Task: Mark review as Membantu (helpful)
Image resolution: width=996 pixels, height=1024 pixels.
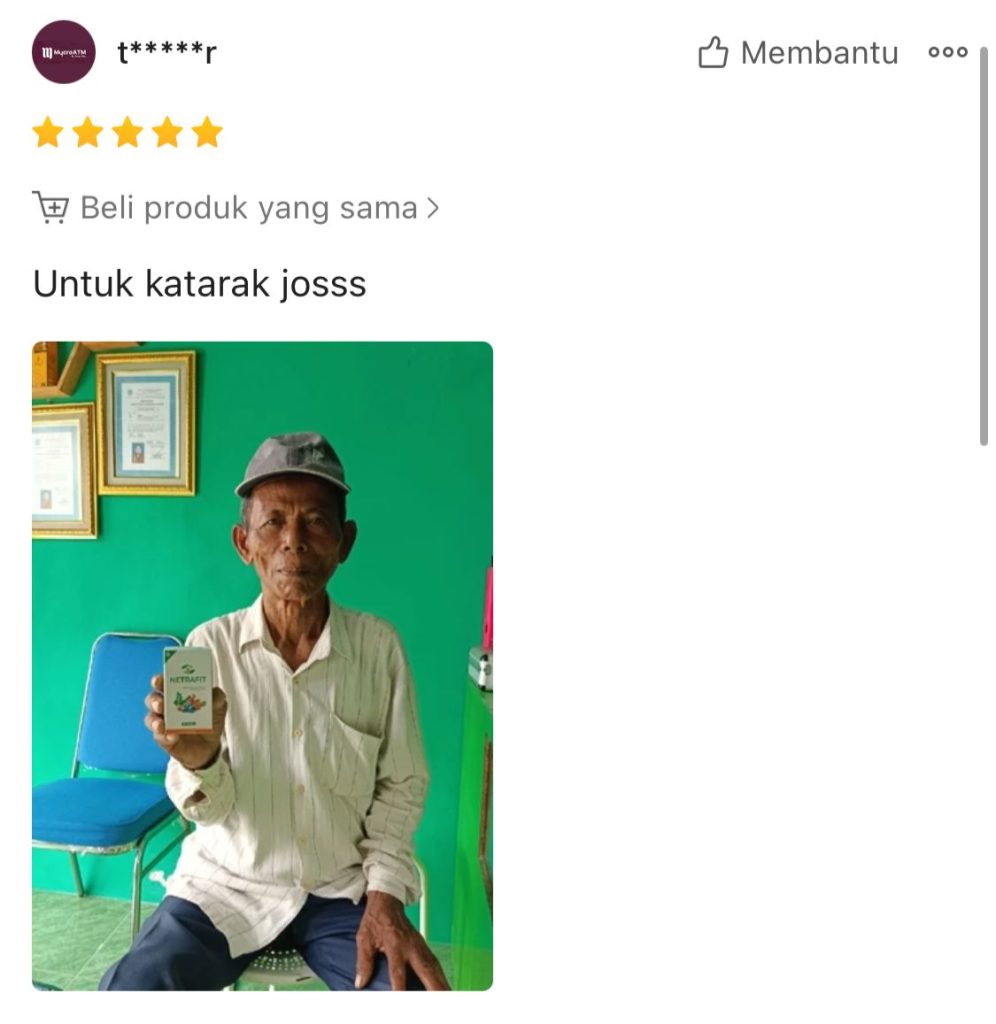Action: coord(798,53)
